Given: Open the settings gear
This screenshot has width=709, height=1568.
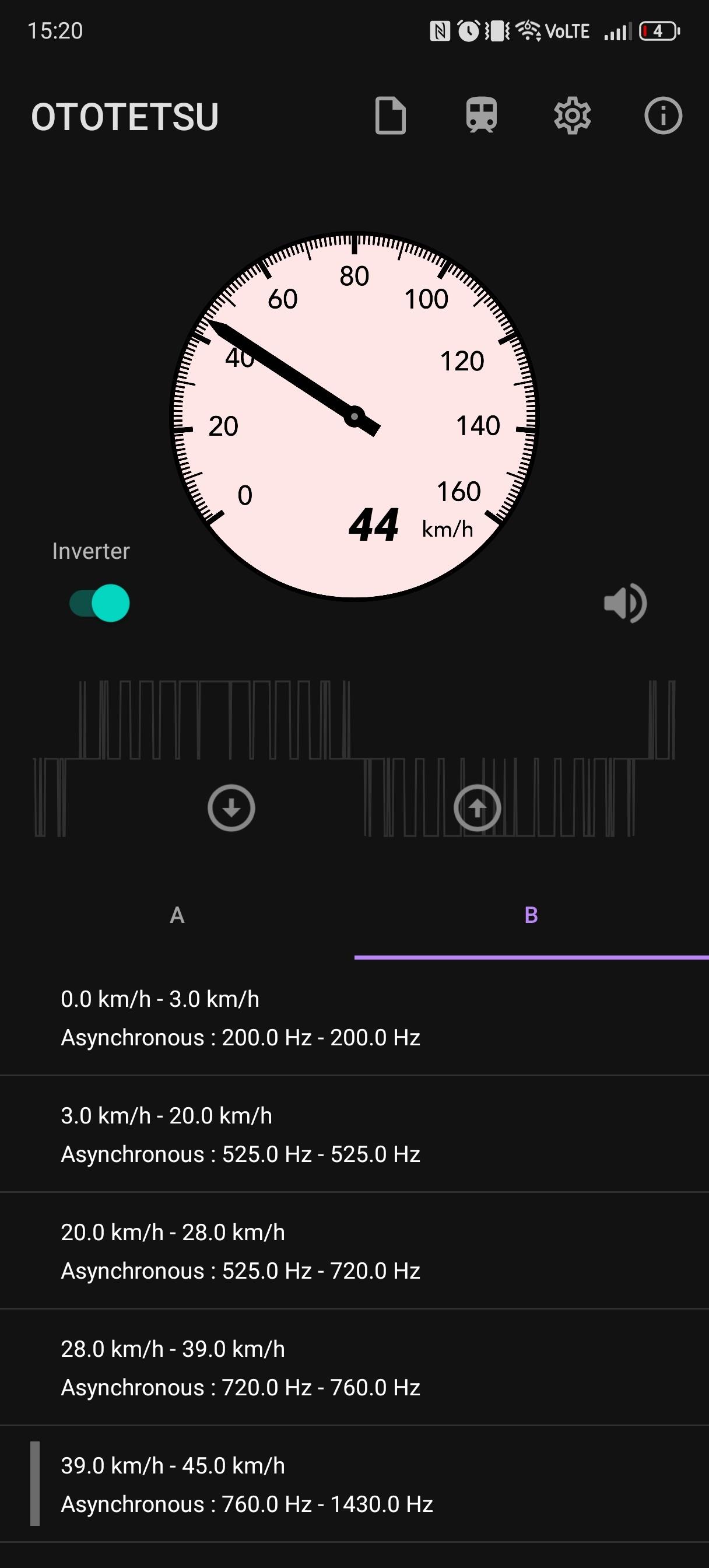Looking at the screenshot, I should point(572,116).
